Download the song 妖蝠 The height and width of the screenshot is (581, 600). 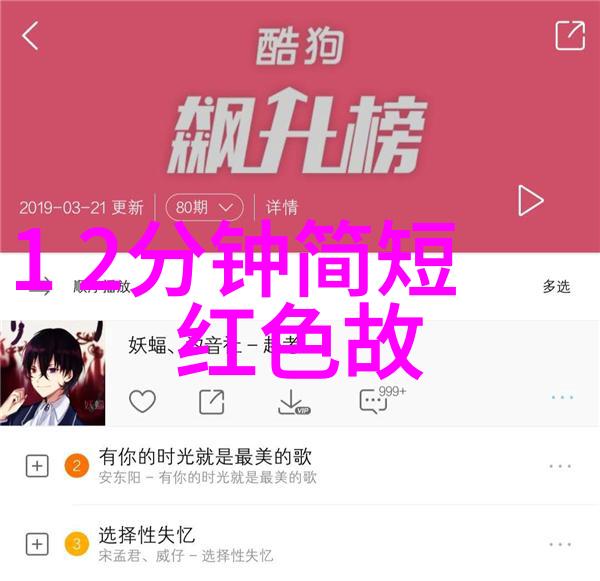click(291, 402)
